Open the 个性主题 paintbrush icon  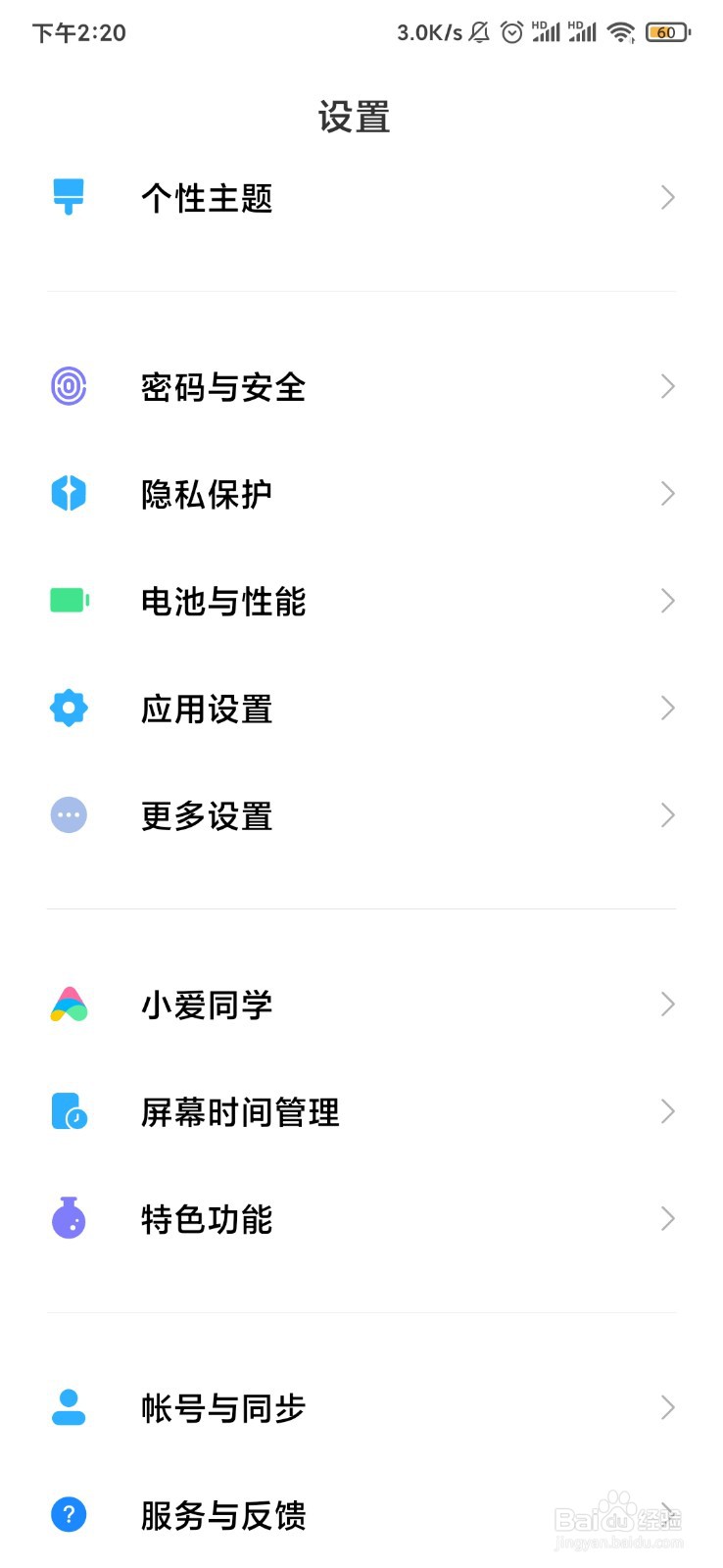[68, 196]
